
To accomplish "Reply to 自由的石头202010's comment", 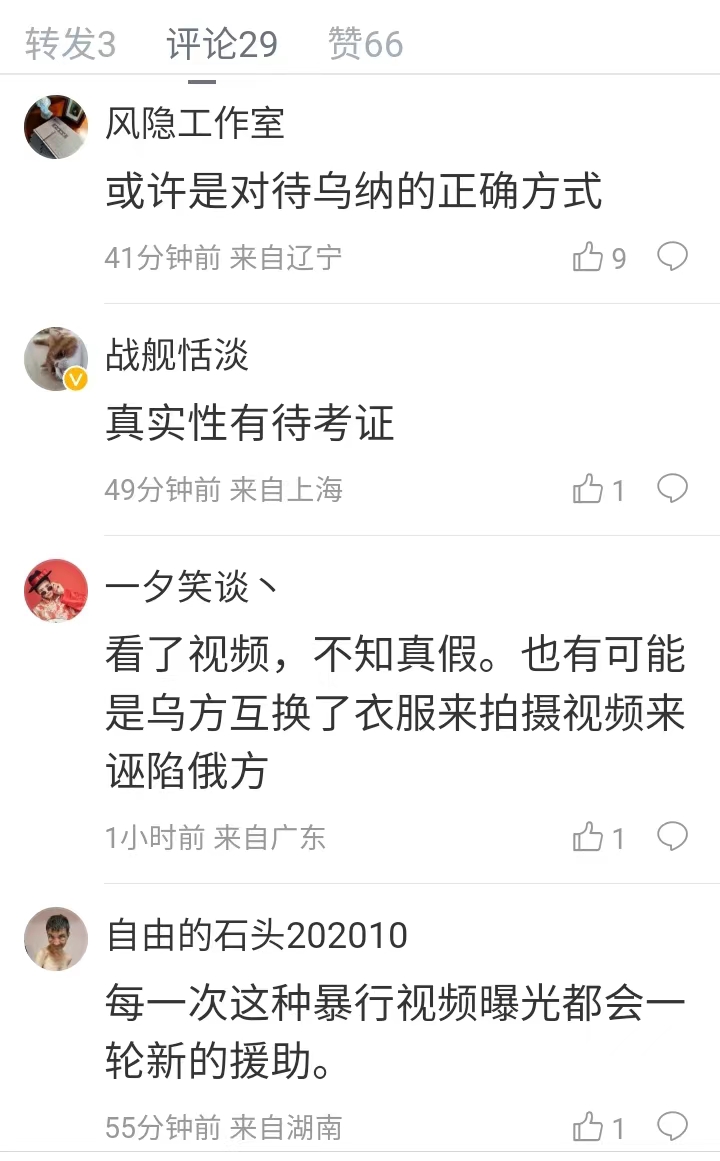I will (x=673, y=1126).
